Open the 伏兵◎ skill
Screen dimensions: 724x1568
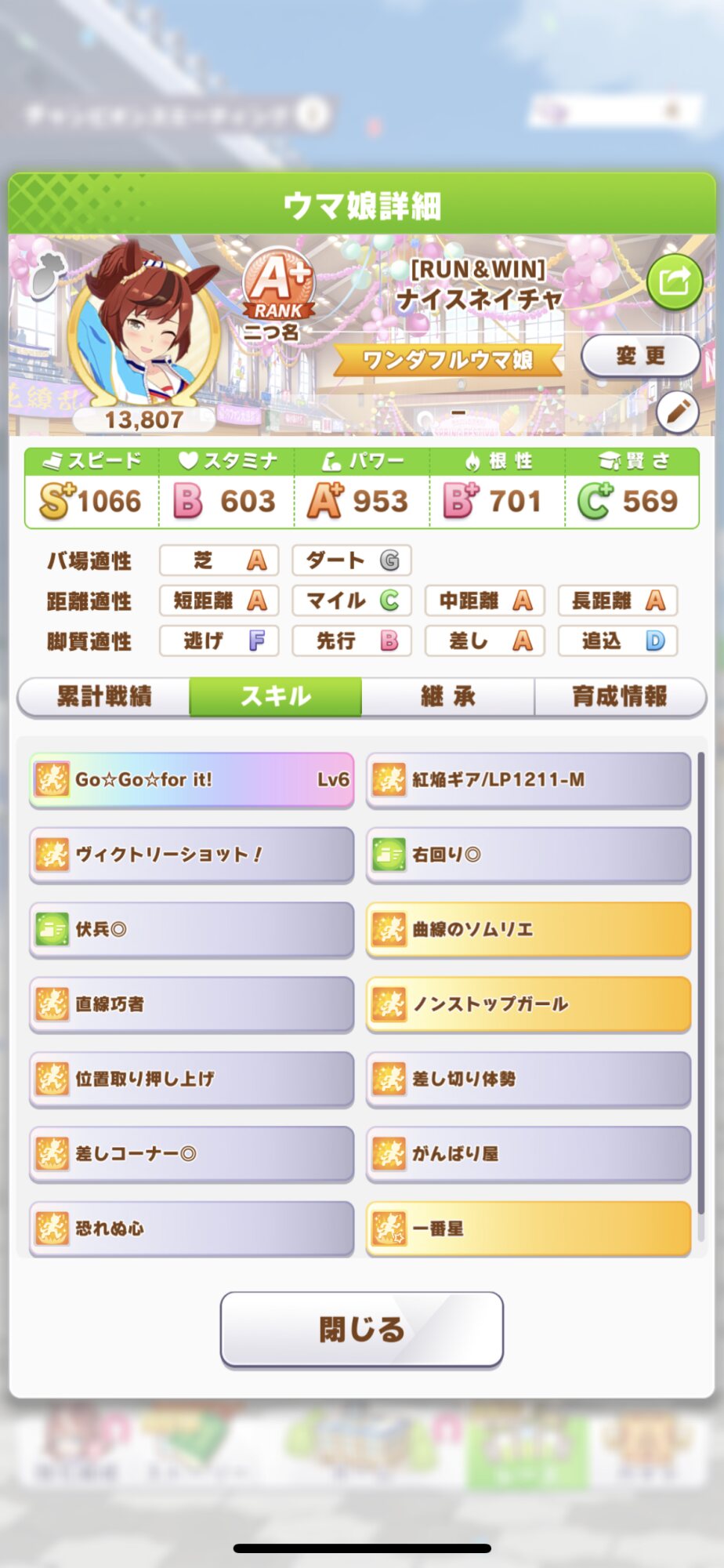[x=192, y=930]
